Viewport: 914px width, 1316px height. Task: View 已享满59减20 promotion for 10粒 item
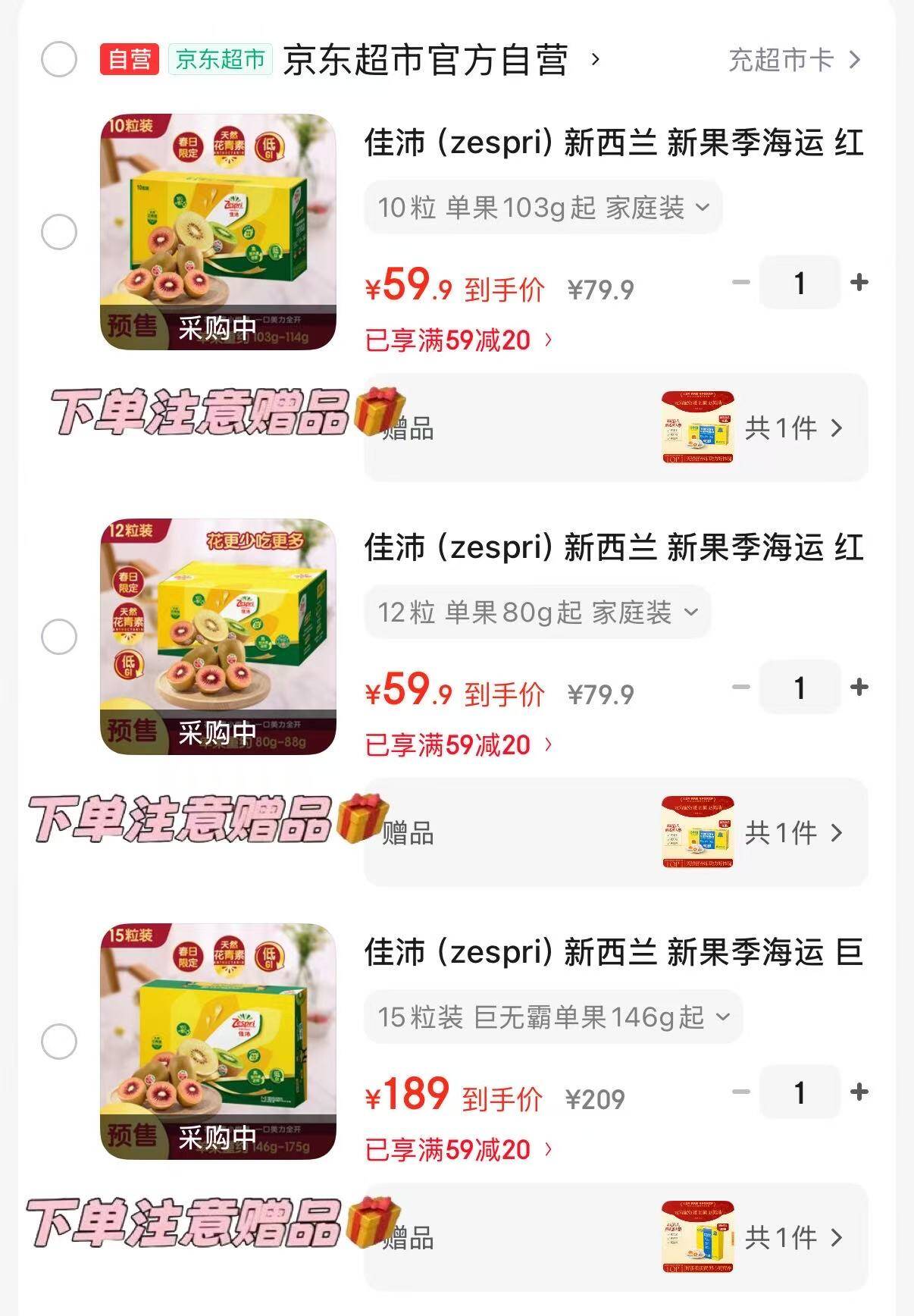click(458, 340)
